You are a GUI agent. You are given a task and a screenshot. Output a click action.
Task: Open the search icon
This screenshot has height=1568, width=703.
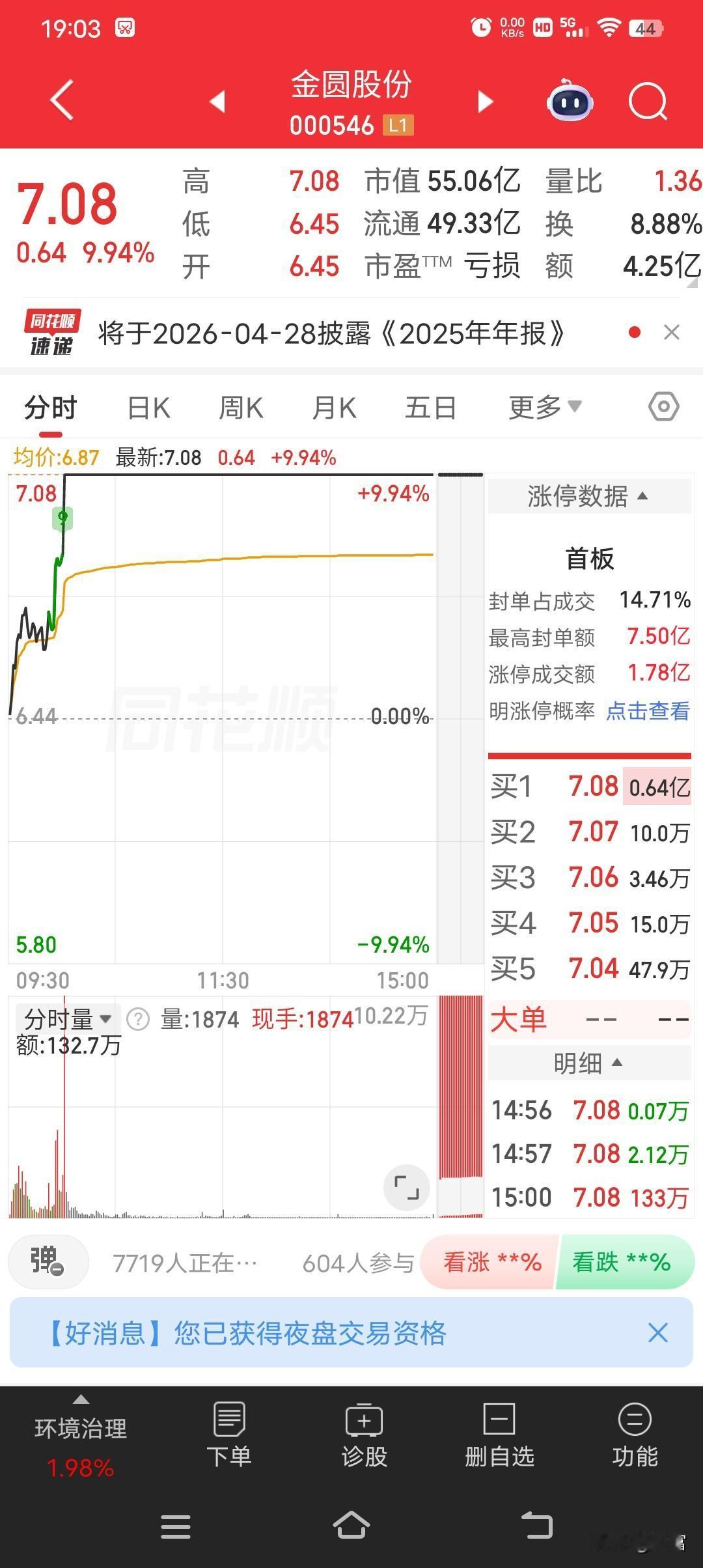[647, 101]
